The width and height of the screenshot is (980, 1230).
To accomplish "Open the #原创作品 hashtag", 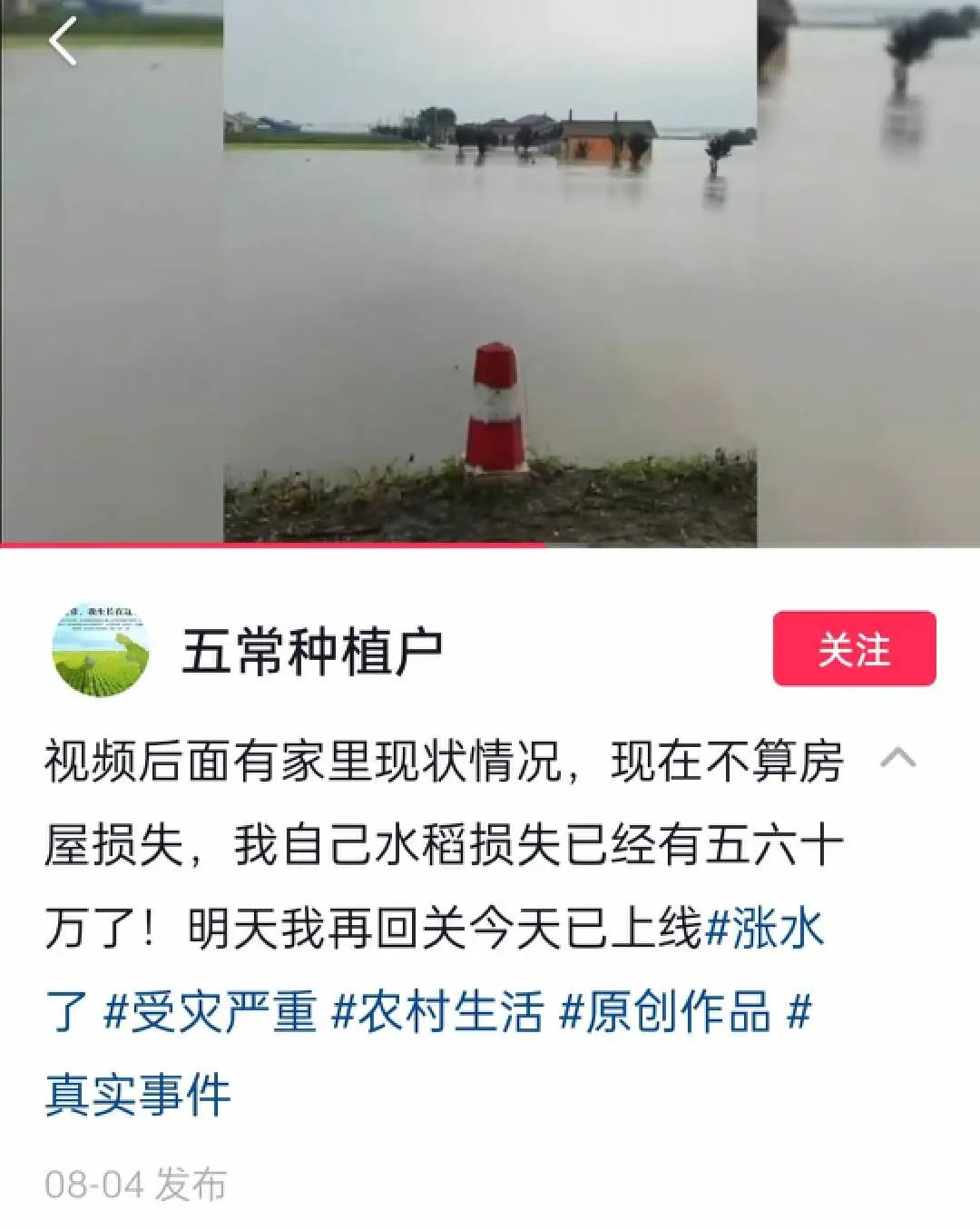I will click(665, 1012).
